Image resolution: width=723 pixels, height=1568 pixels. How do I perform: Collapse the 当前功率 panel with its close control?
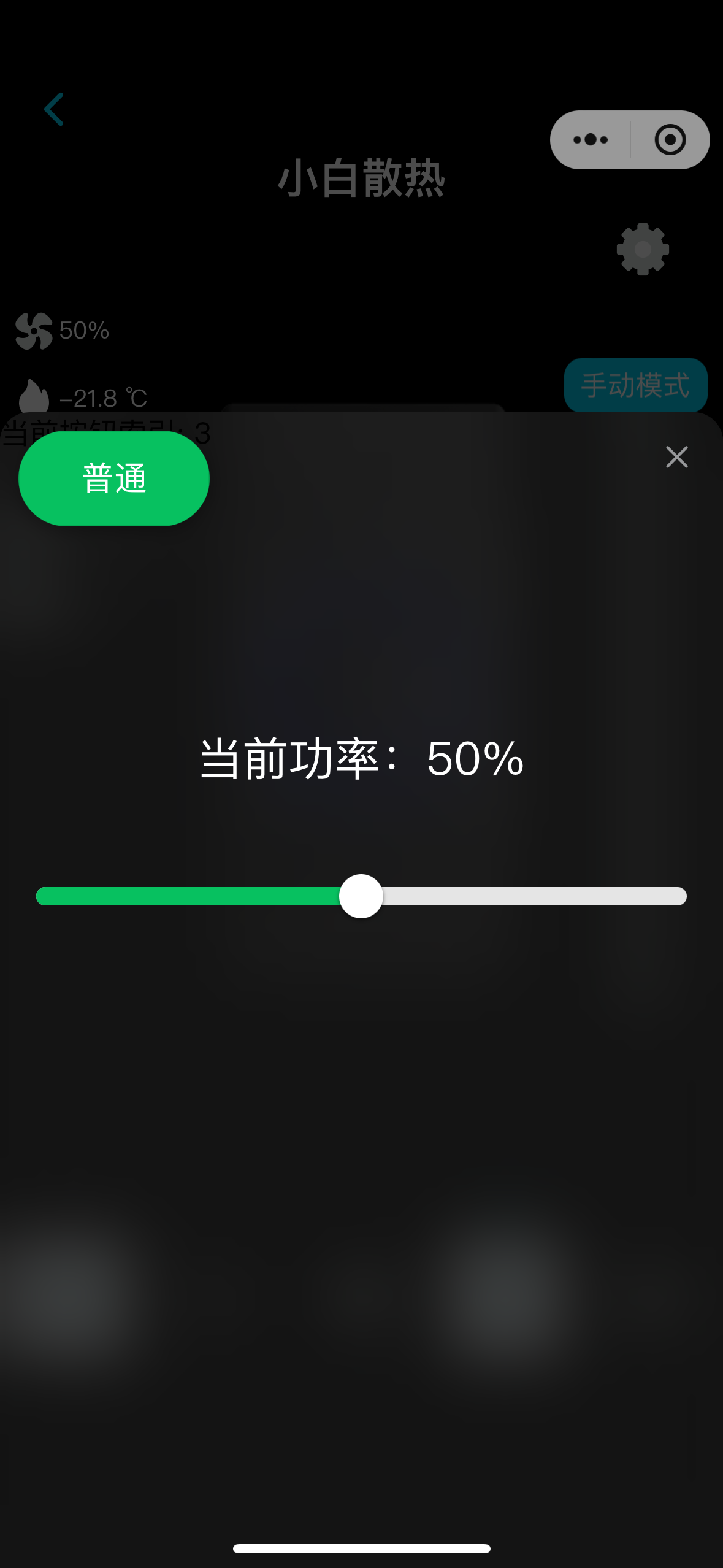676,457
